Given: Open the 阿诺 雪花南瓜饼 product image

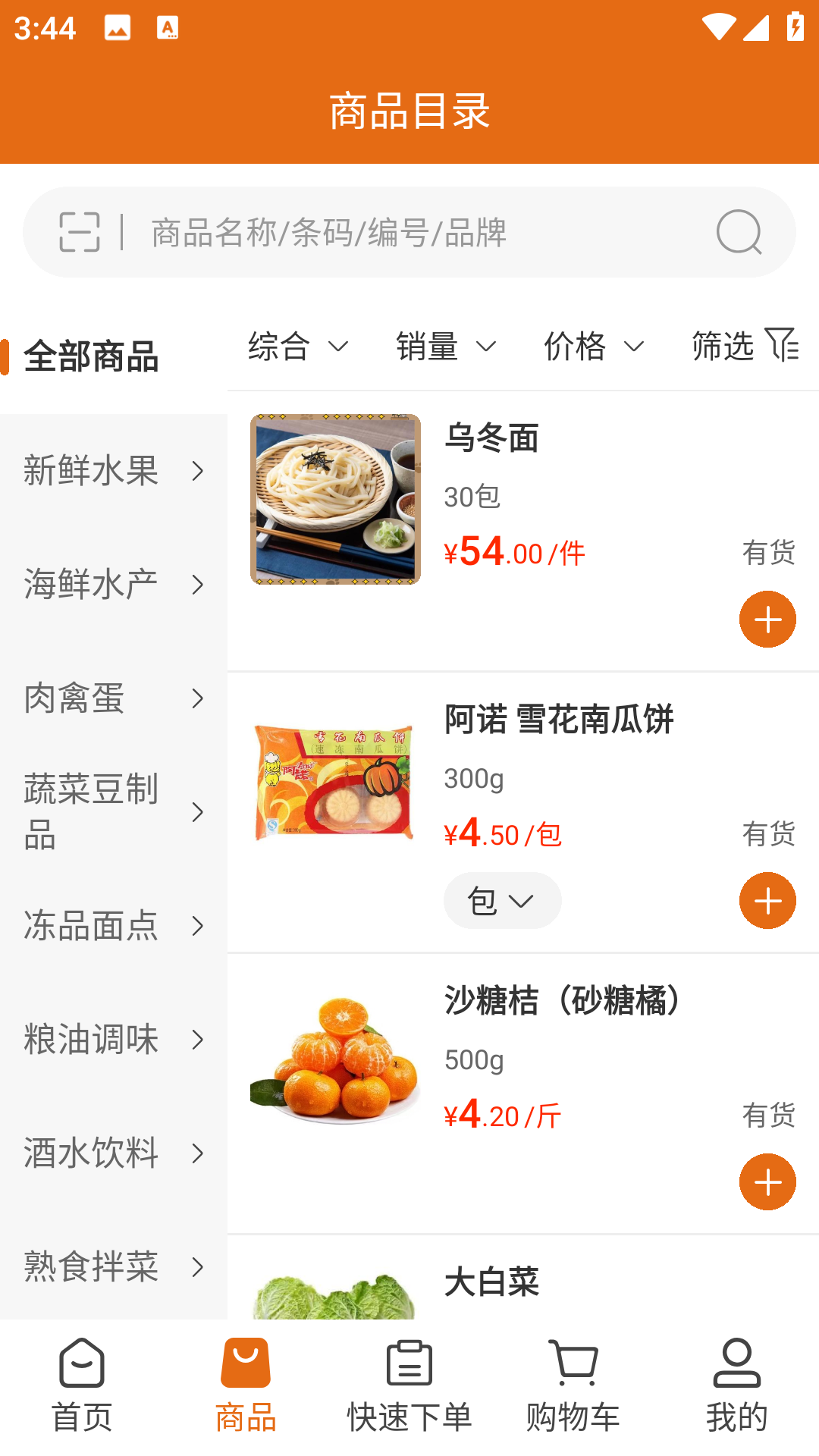Looking at the screenshot, I should (335, 781).
